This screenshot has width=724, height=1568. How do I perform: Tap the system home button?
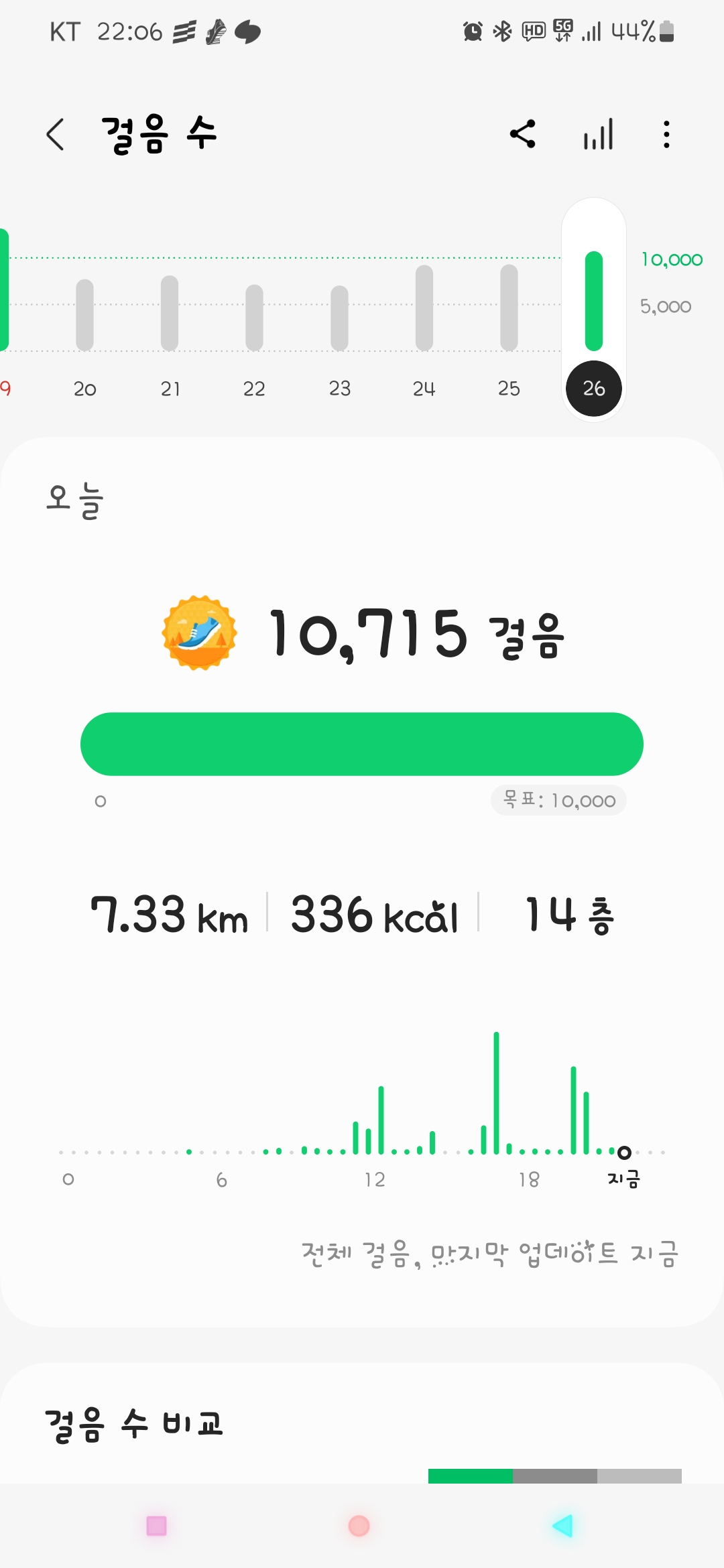(359, 1526)
